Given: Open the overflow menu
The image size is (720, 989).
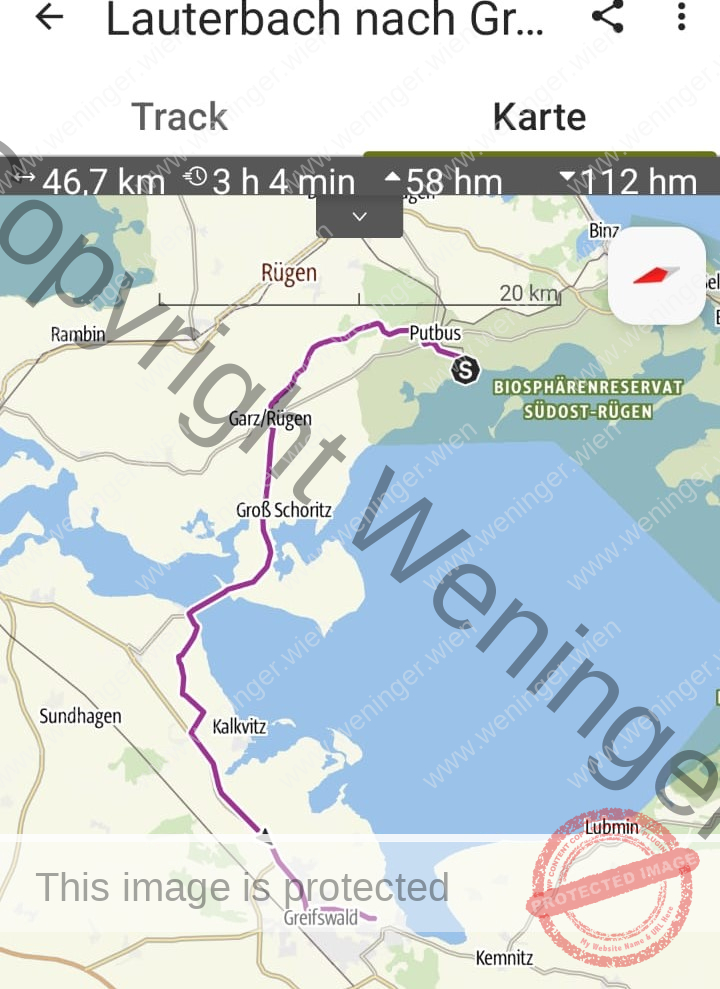Looking at the screenshot, I should pos(681,16).
